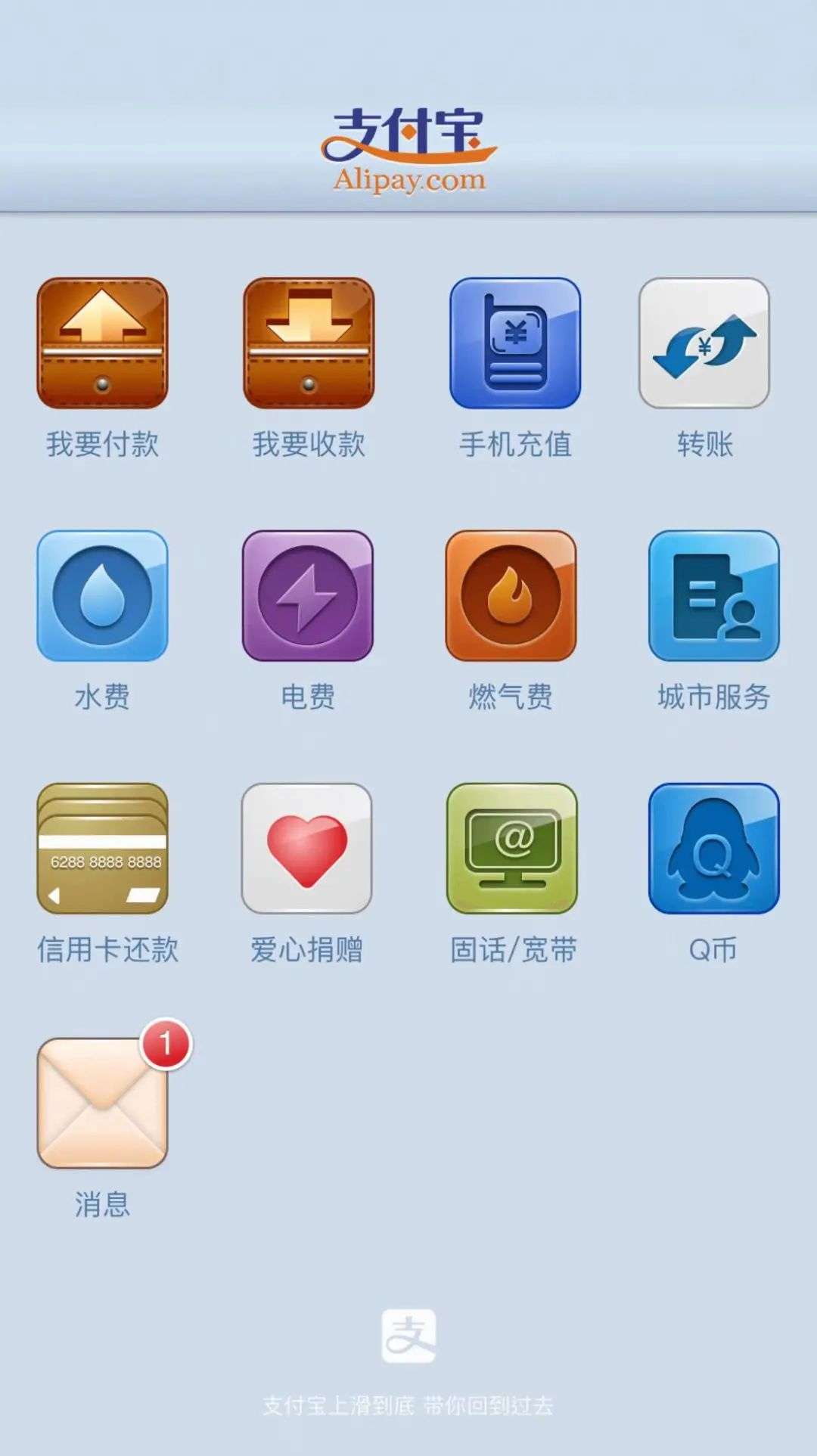The height and width of the screenshot is (1456, 817).
Task: Open 电费 electricity bill payment
Action: pyautogui.click(x=307, y=596)
